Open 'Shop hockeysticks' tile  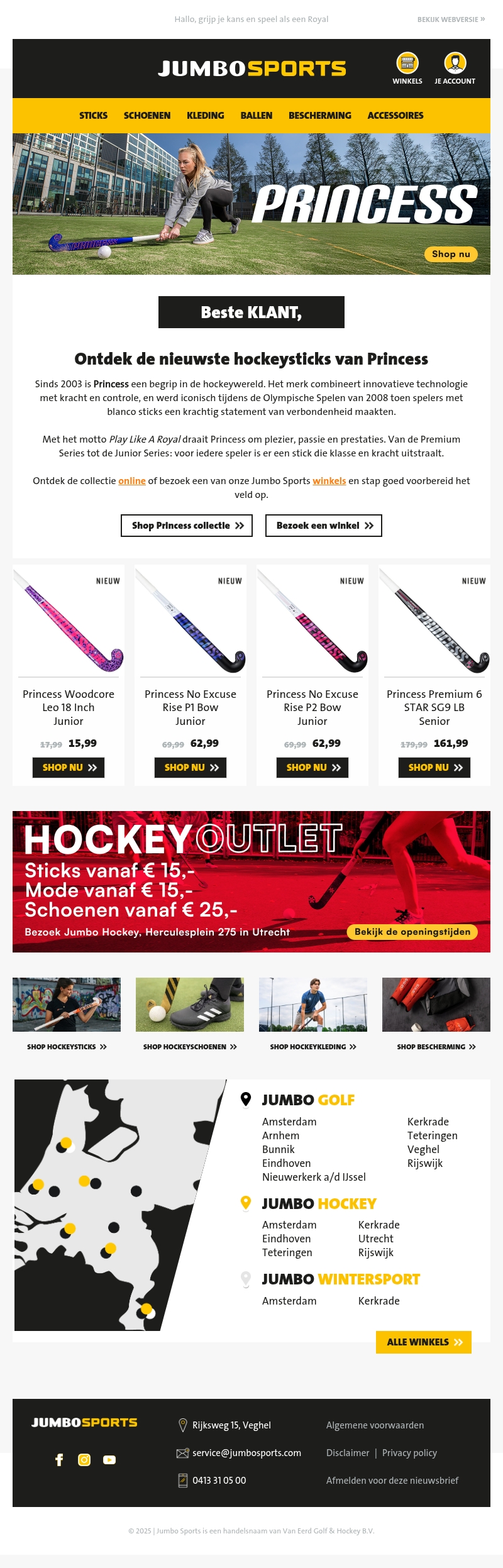pos(67,1047)
